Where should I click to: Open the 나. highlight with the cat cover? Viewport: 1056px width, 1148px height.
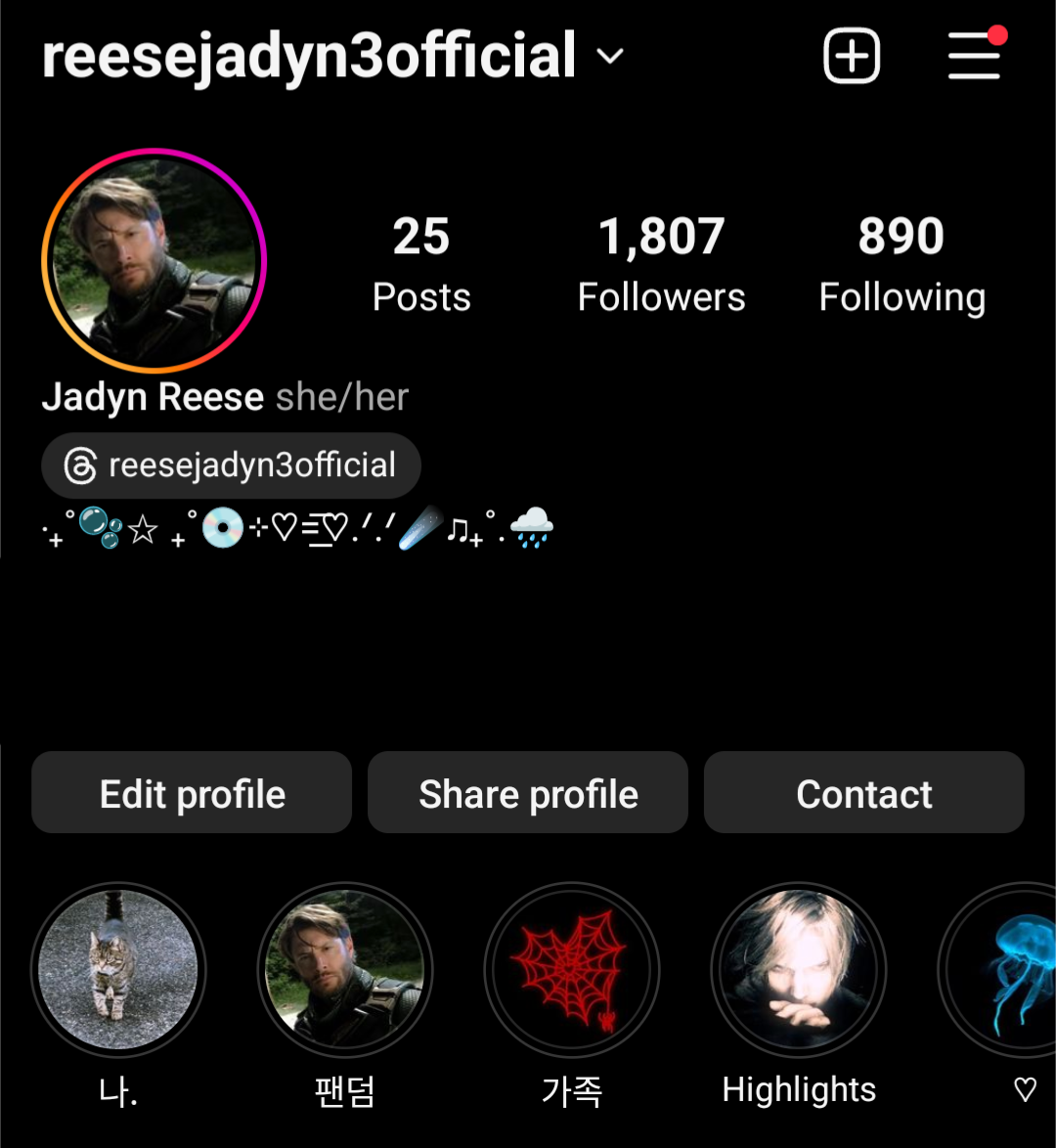pyautogui.click(x=118, y=970)
